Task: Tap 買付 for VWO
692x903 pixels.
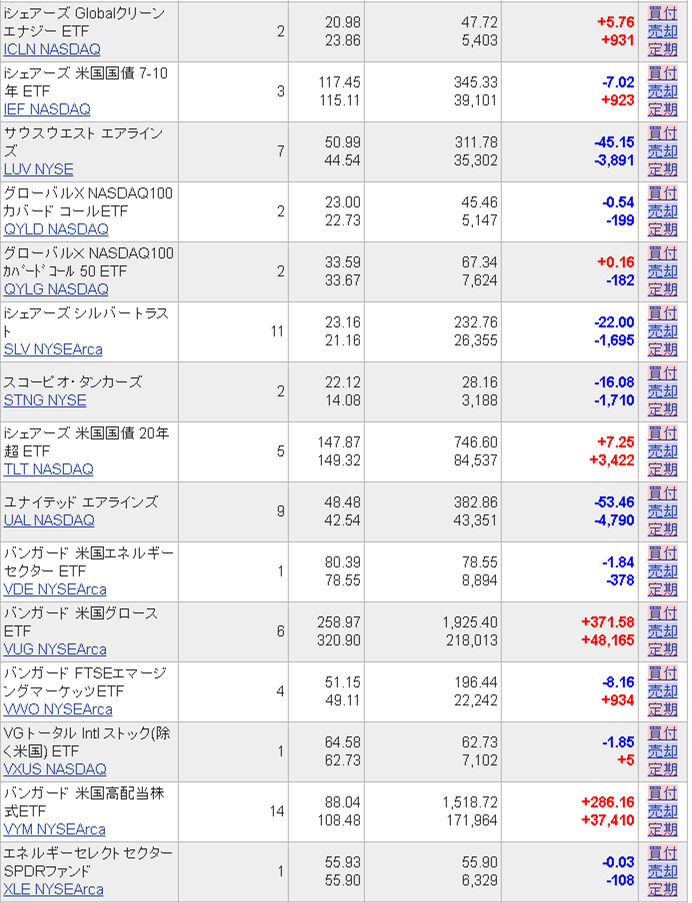Action: (x=662, y=673)
